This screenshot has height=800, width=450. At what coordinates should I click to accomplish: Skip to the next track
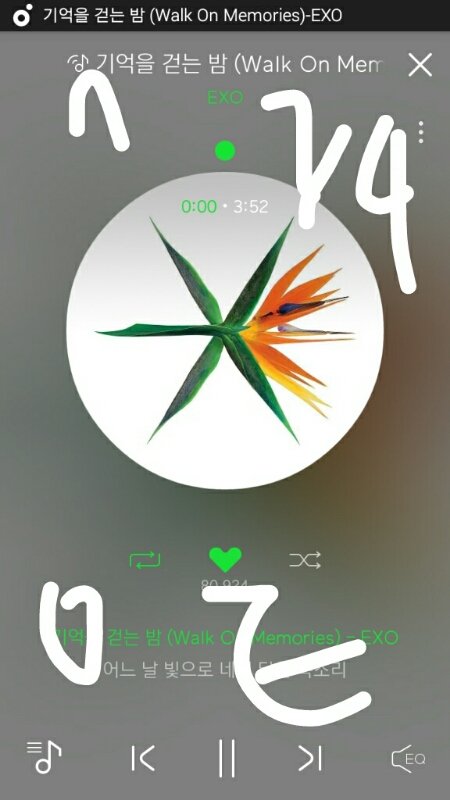[x=310, y=758]
